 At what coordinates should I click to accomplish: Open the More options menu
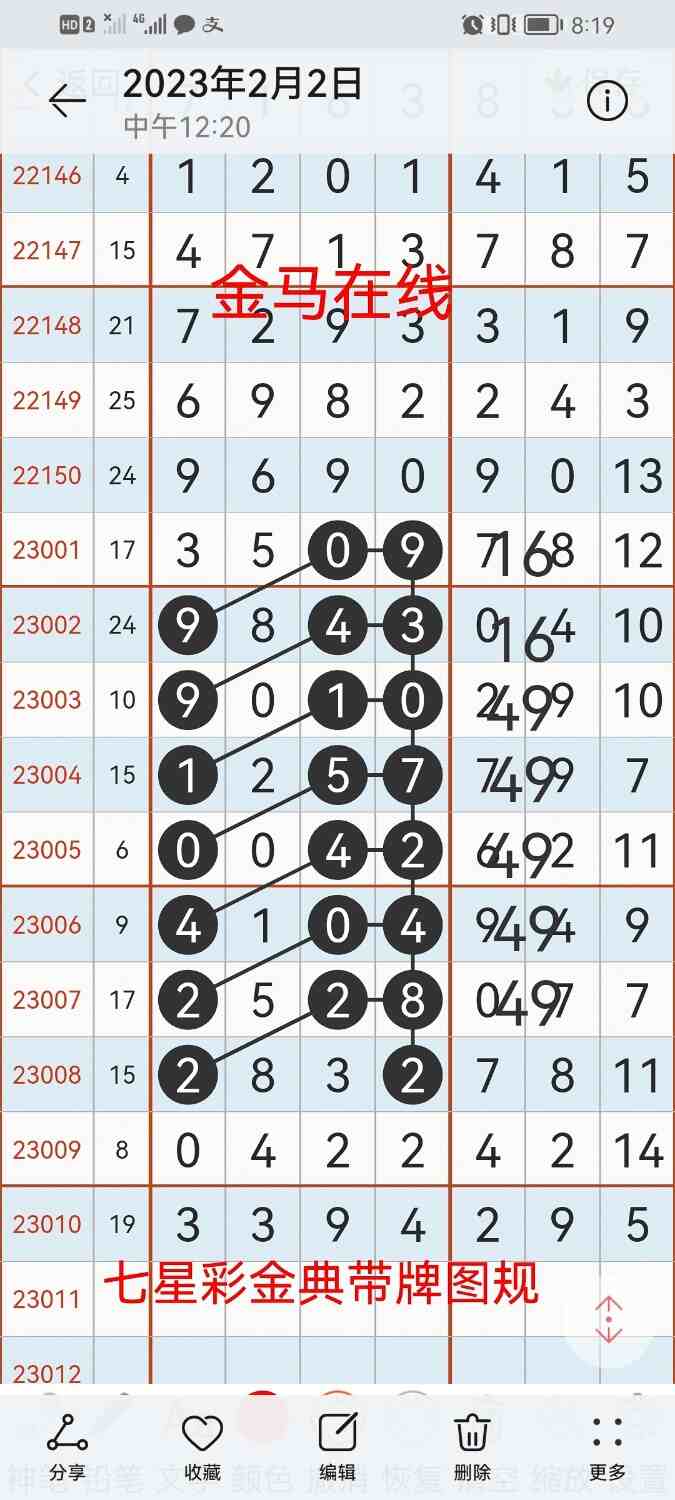tap(607, 1446)
